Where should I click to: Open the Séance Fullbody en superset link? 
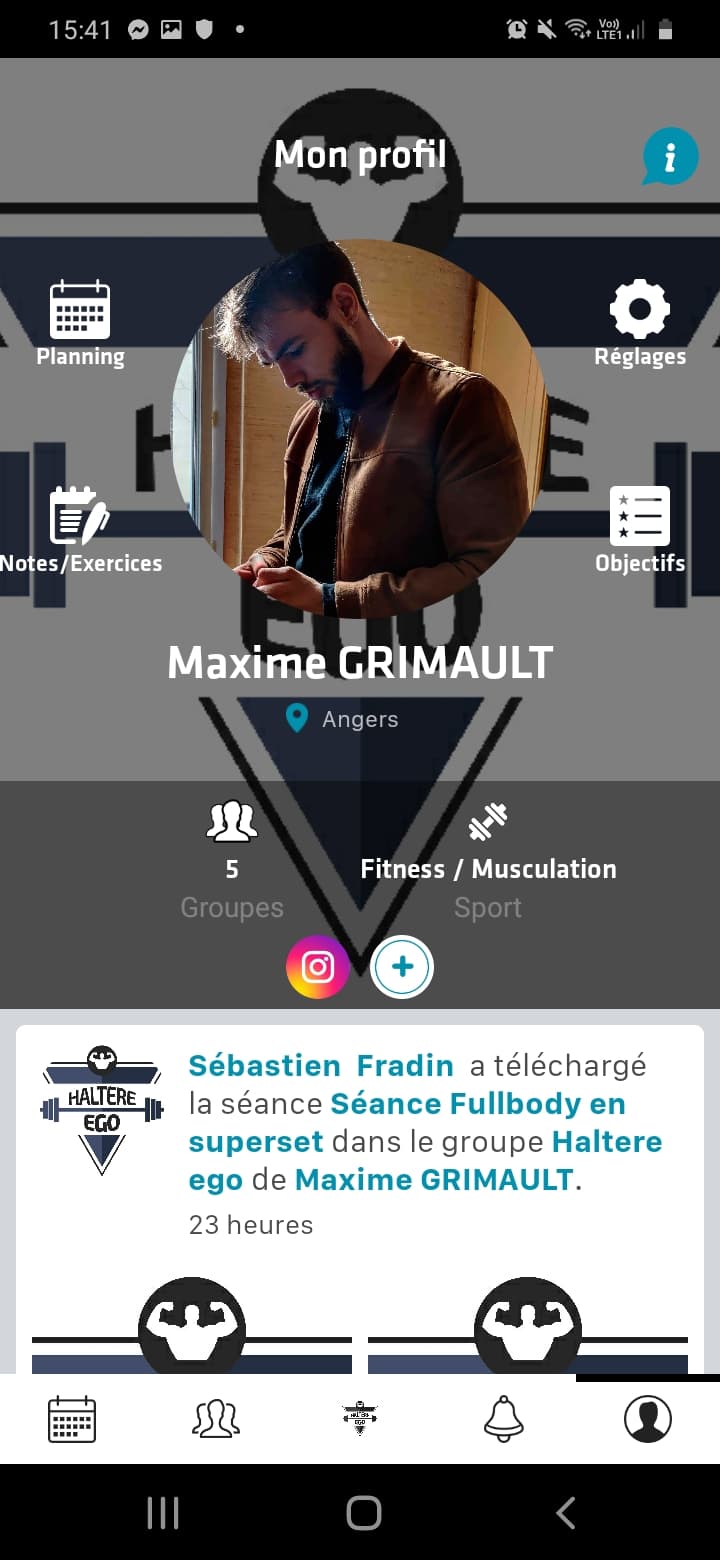click(x=407, y=1123)
